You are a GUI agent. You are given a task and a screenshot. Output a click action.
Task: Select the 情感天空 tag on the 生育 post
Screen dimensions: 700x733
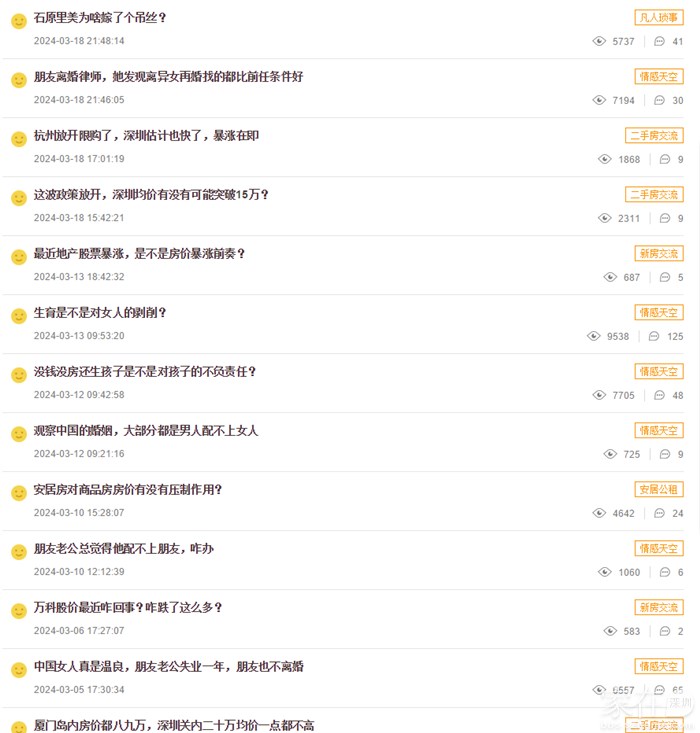[x=659, y=313]
